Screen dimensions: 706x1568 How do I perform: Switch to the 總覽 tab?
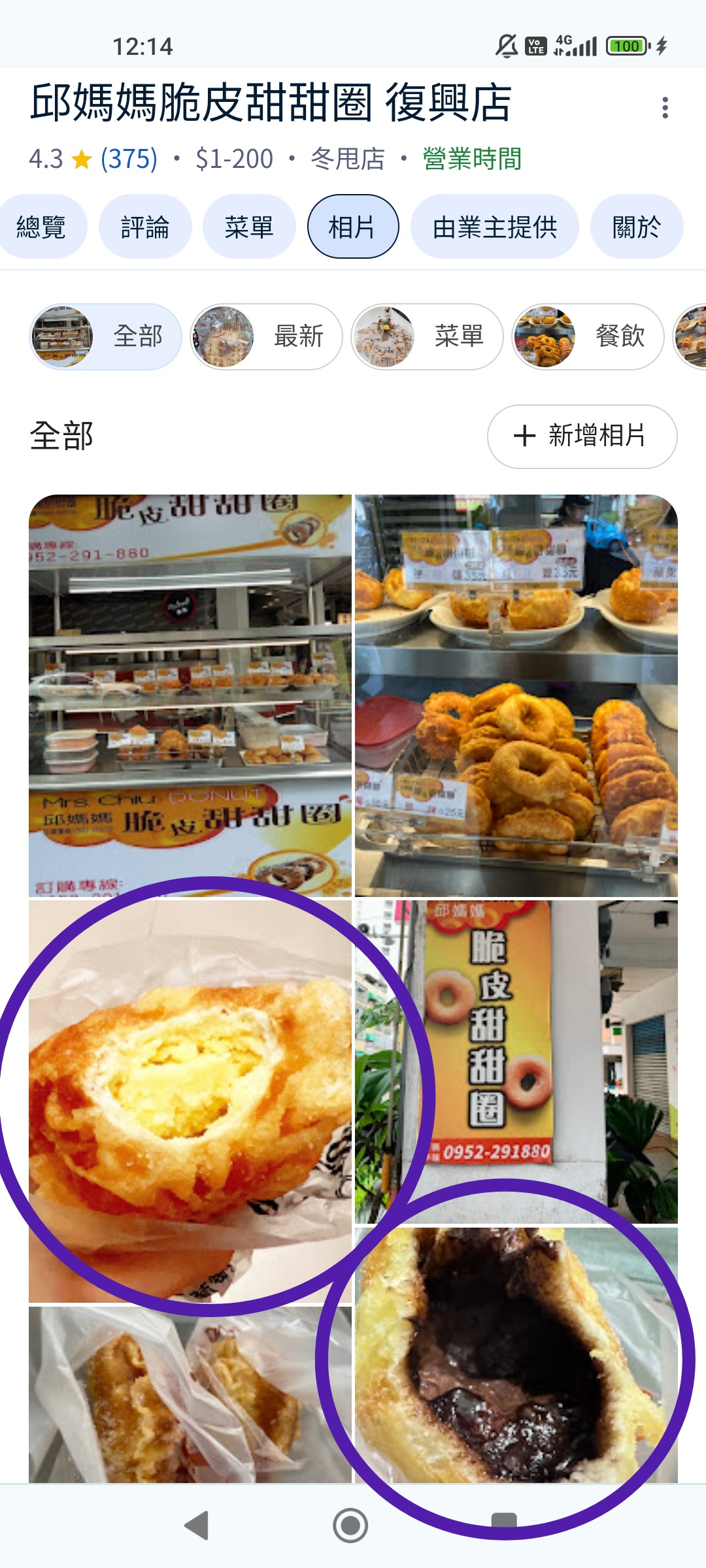tap(41, 227)
